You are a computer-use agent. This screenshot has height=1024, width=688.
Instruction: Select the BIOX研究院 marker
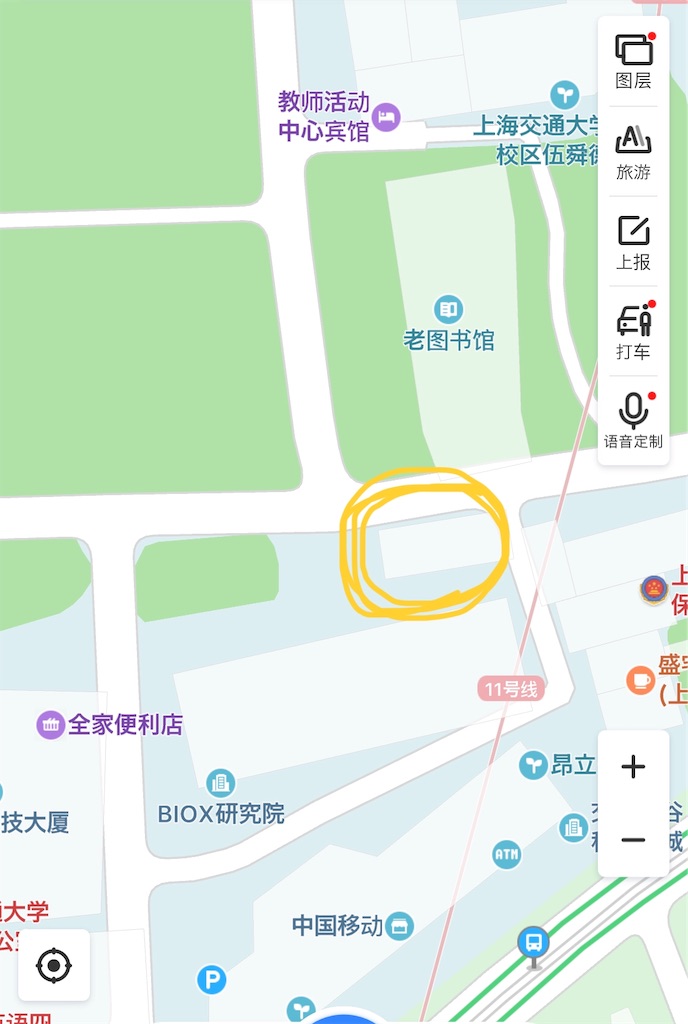click(220, 783)
